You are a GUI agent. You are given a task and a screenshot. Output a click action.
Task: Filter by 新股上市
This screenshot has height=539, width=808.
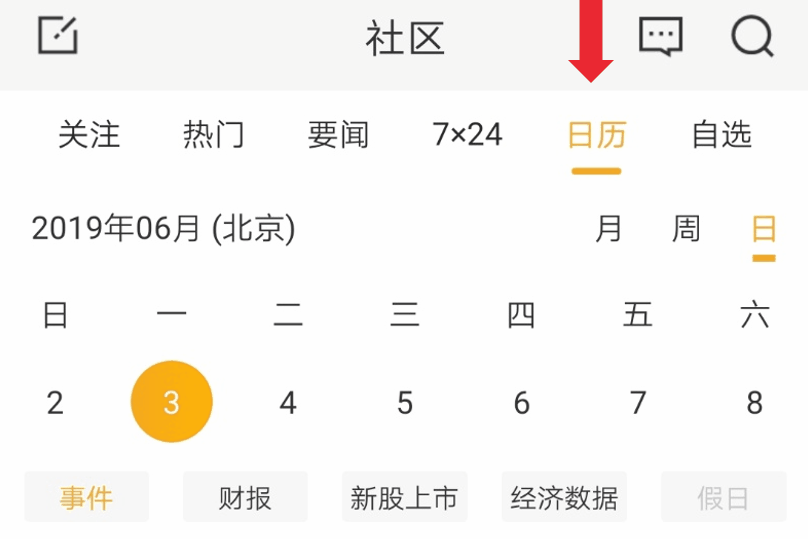click(x=404, y=497)
